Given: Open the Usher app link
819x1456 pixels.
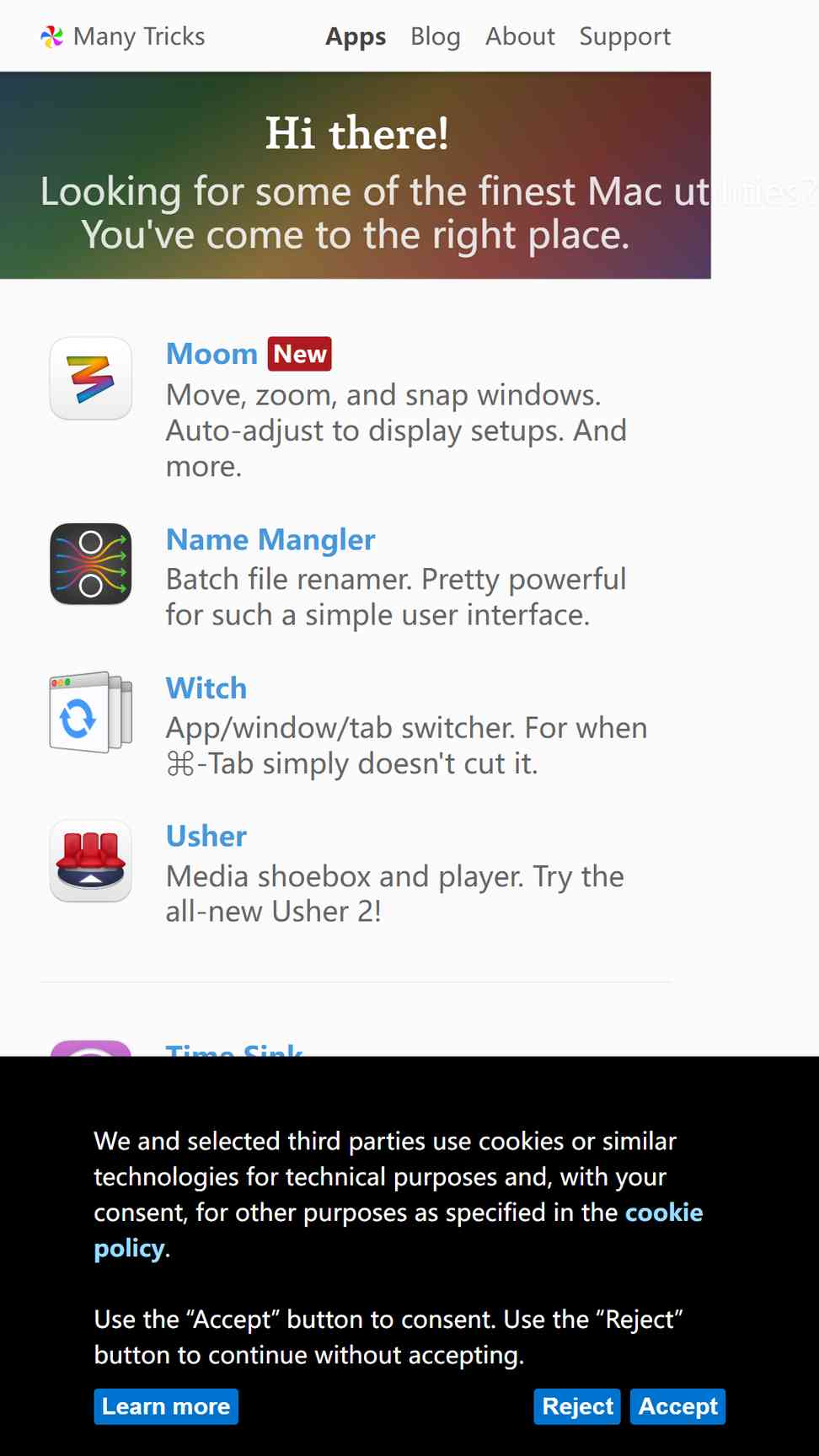Looking at the screenshot, I should pos(206,836).
